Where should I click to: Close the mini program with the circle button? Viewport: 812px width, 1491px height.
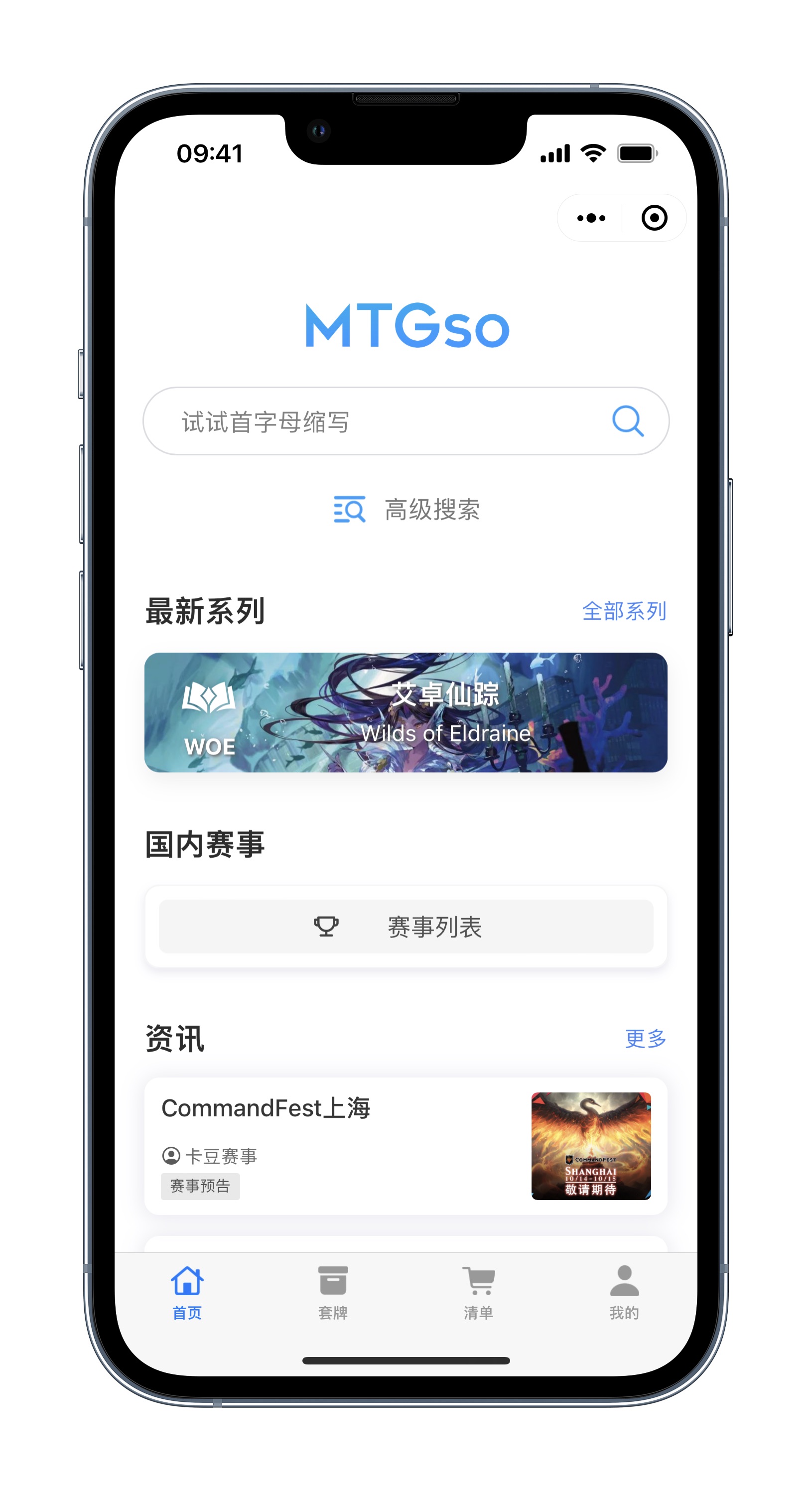click(x=654, y=218)
